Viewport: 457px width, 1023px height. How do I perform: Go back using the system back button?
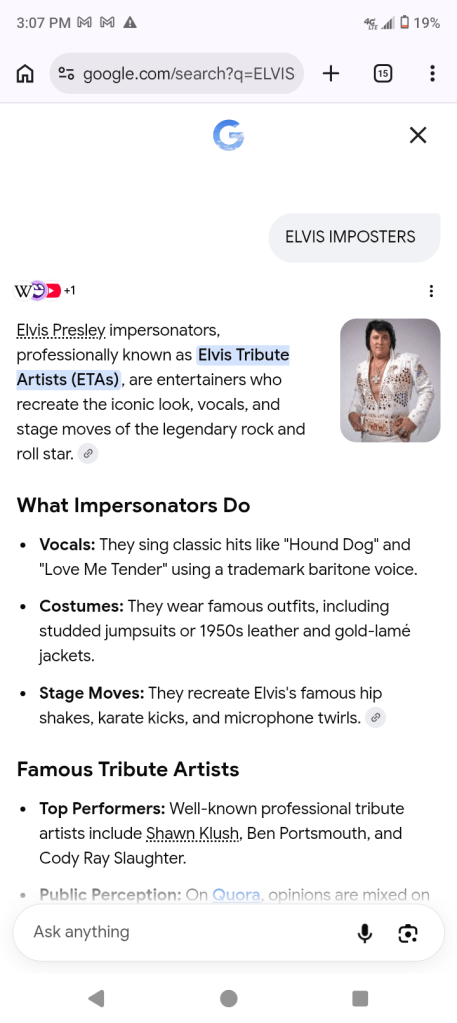[97, 998]
